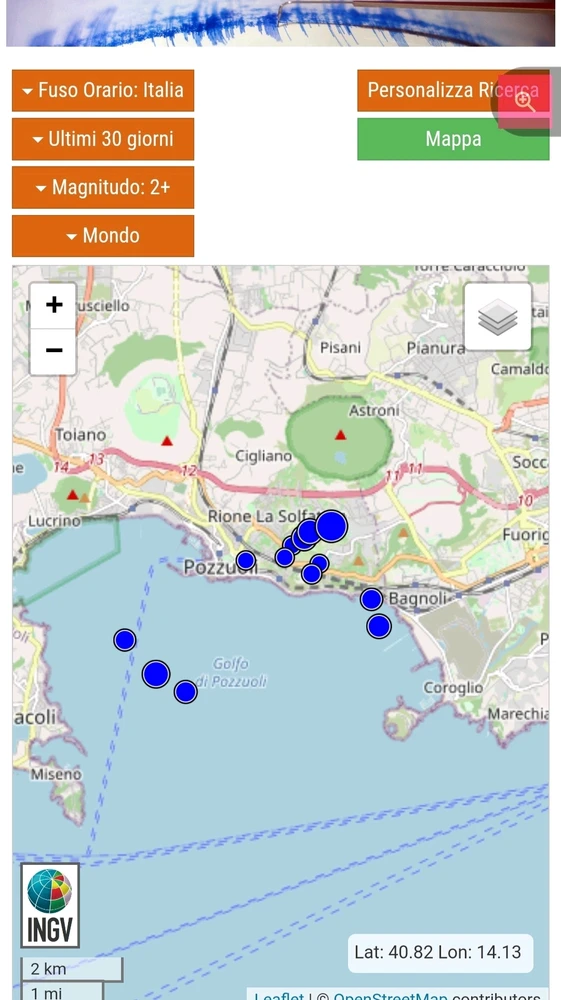The height and width of the screenshot is (1000, 561).
Task: Zoom out of the map with minus
Action: click(x=54, y=351)
